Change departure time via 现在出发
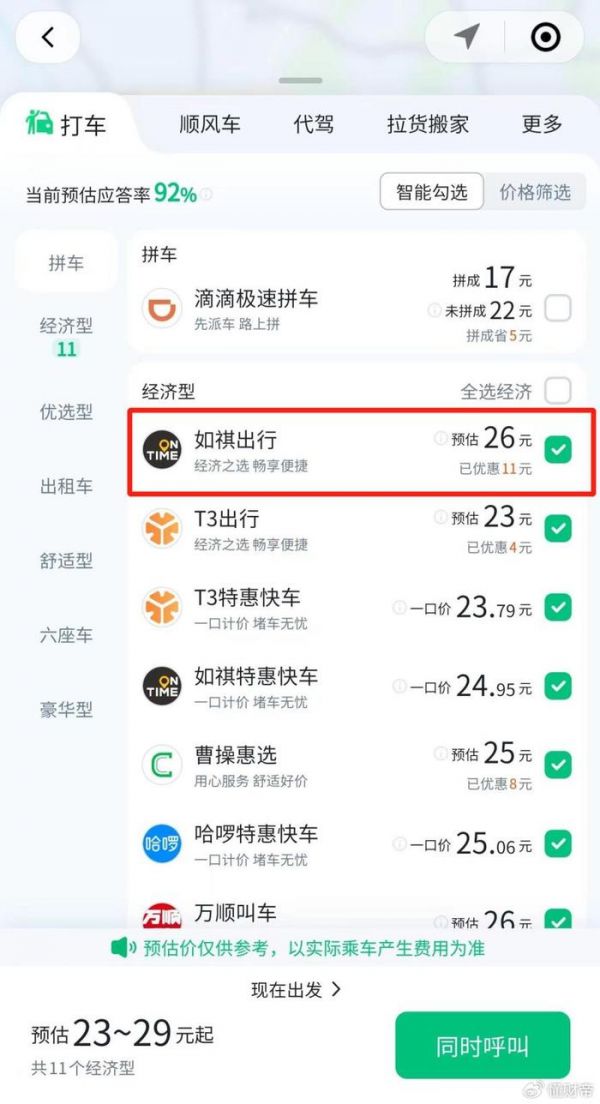The height and width of the screenshot is (1104, 600). (296, 990)
